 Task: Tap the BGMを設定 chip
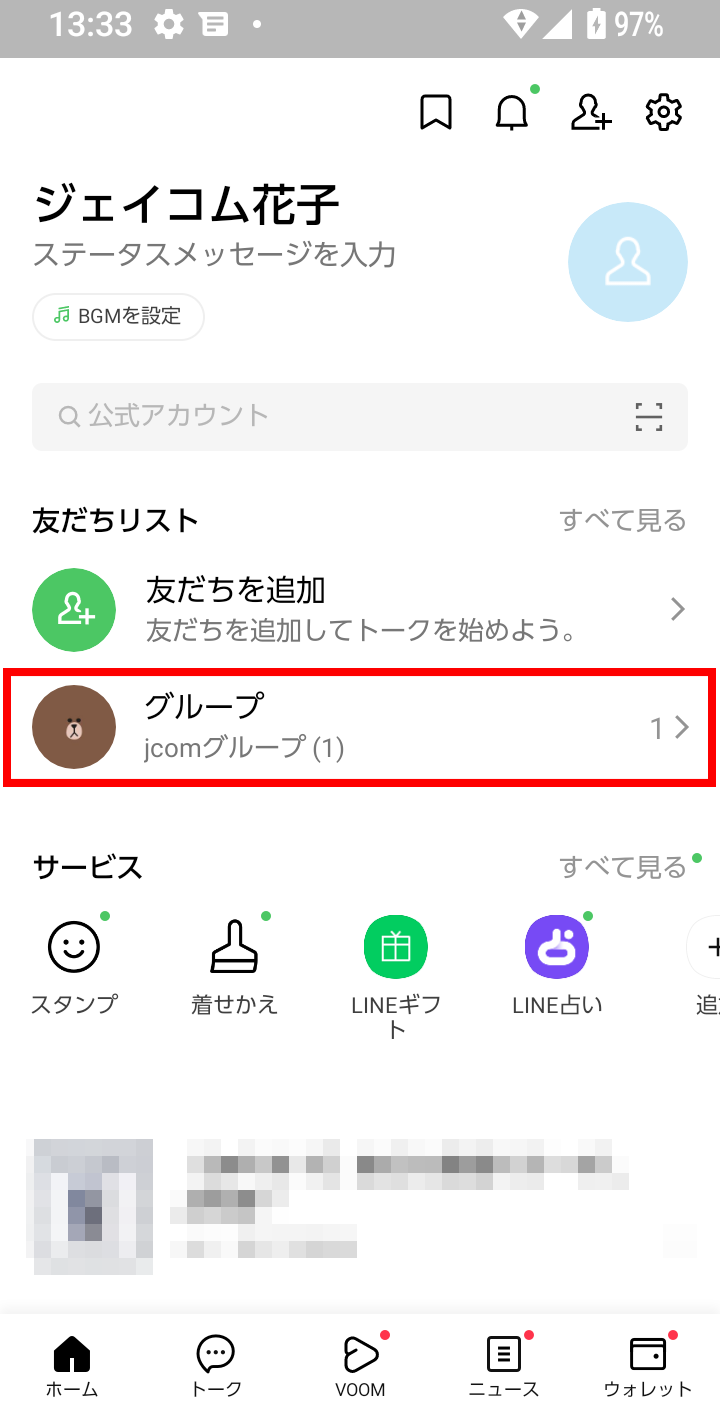click(118, 317)
